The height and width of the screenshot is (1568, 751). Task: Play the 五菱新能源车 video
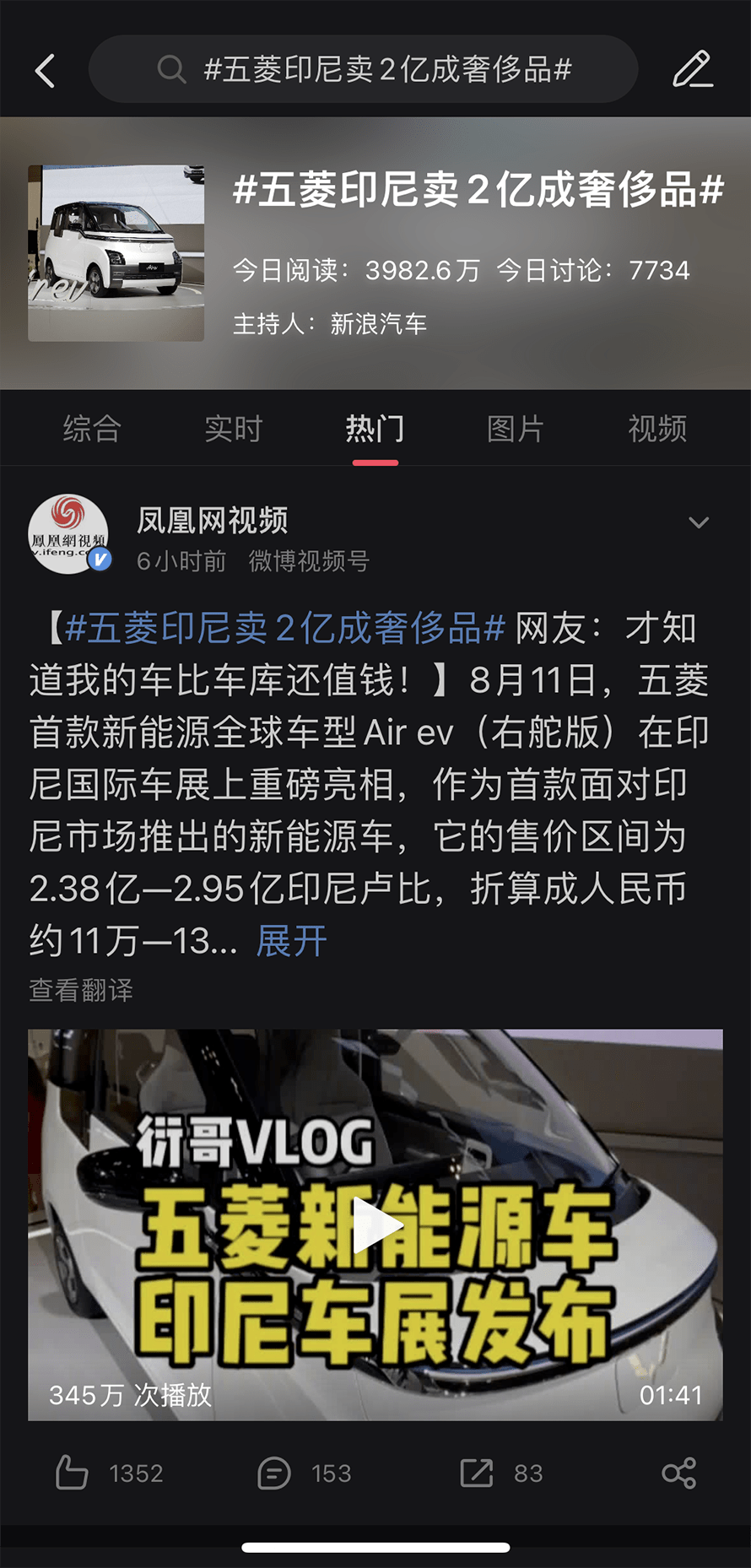coord(375,1225)
